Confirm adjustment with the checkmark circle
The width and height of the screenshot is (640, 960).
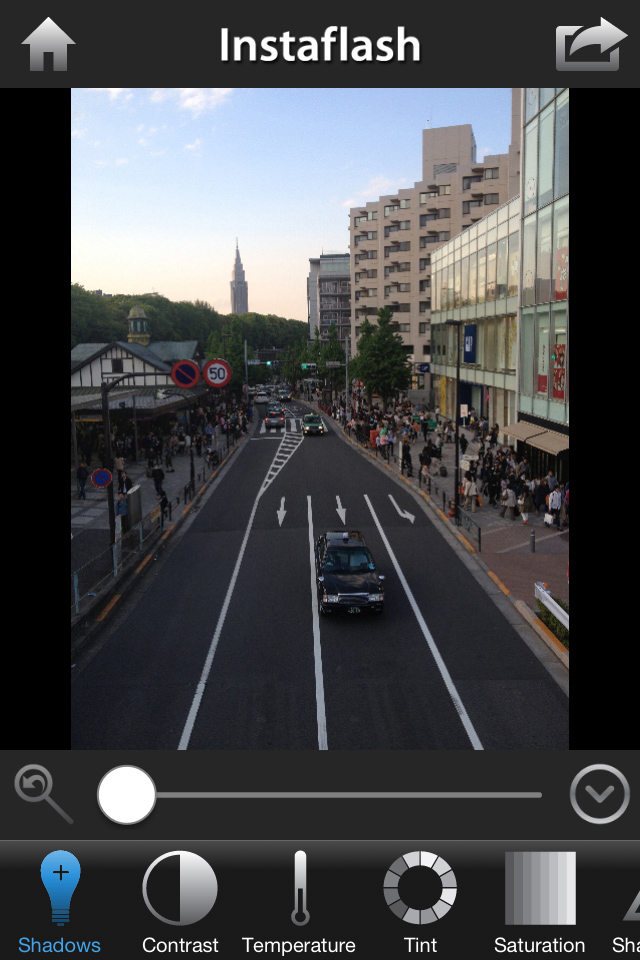coord(599,794)
